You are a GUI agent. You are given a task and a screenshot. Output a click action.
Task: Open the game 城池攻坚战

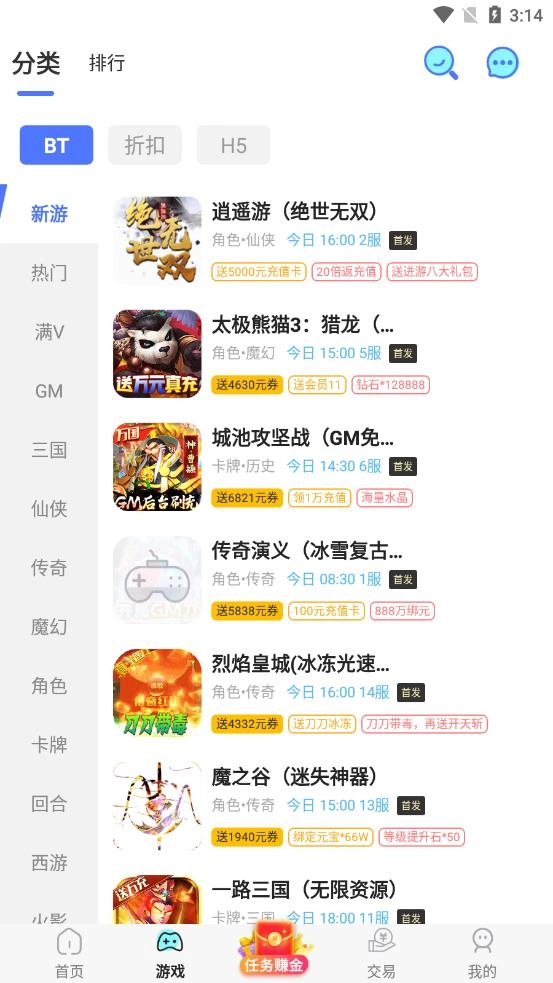click(x=326, y=466)
